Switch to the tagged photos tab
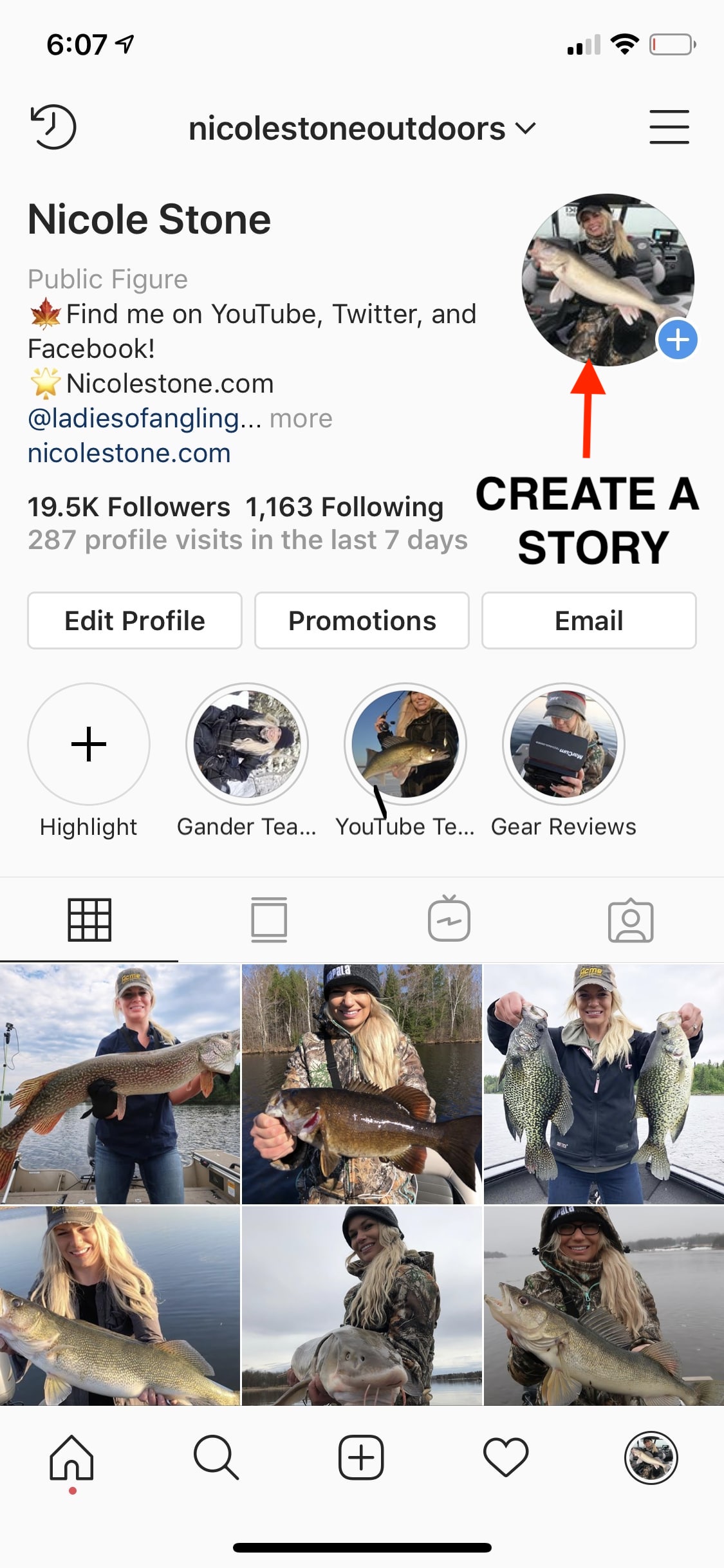724x1568 pixels. (x=631, y=920)
